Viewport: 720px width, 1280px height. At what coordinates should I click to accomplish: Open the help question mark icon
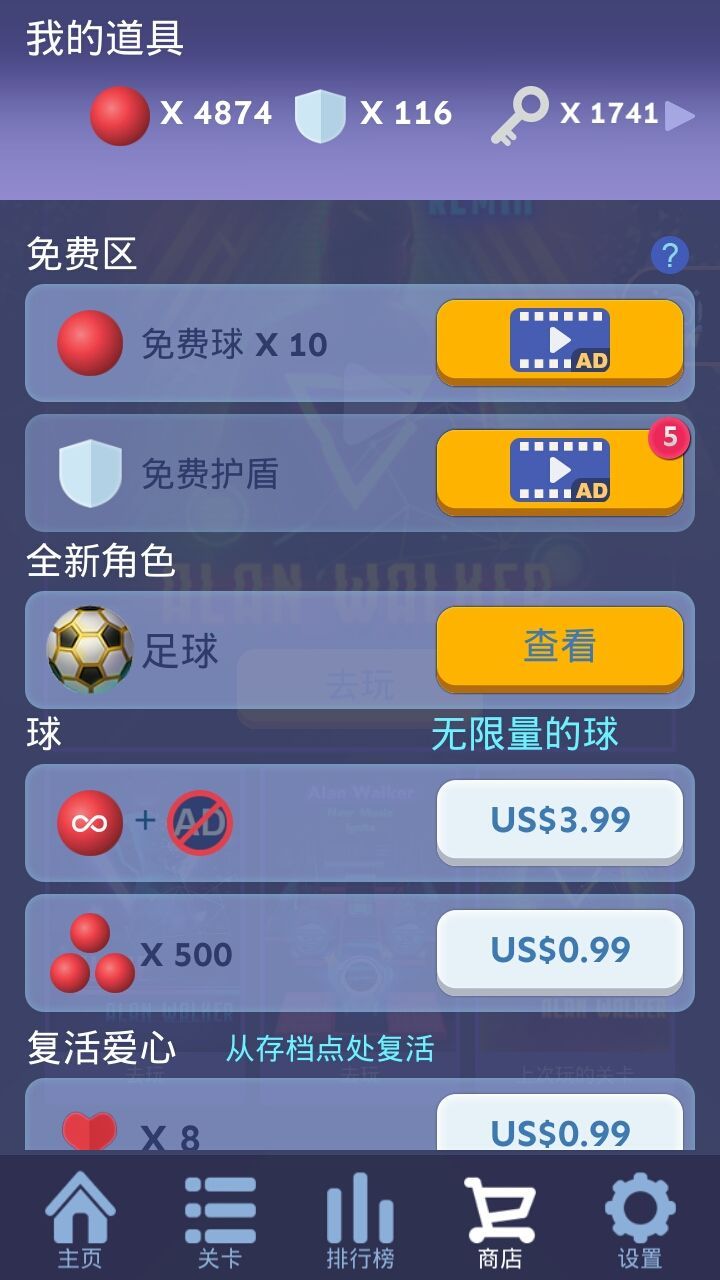coord(669,255)
